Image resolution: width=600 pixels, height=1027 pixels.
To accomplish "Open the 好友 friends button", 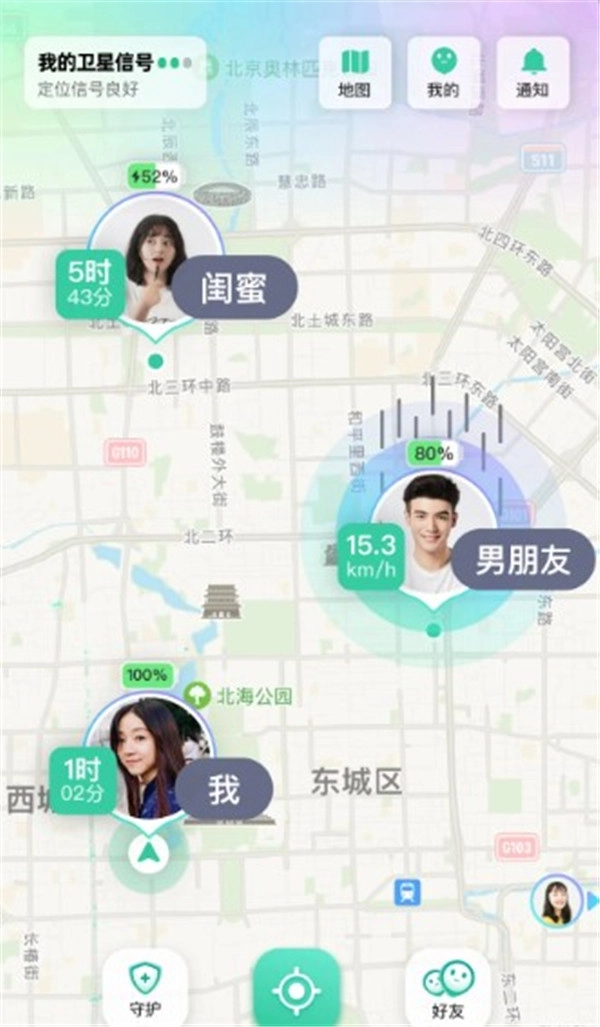I will pos(448,988).
